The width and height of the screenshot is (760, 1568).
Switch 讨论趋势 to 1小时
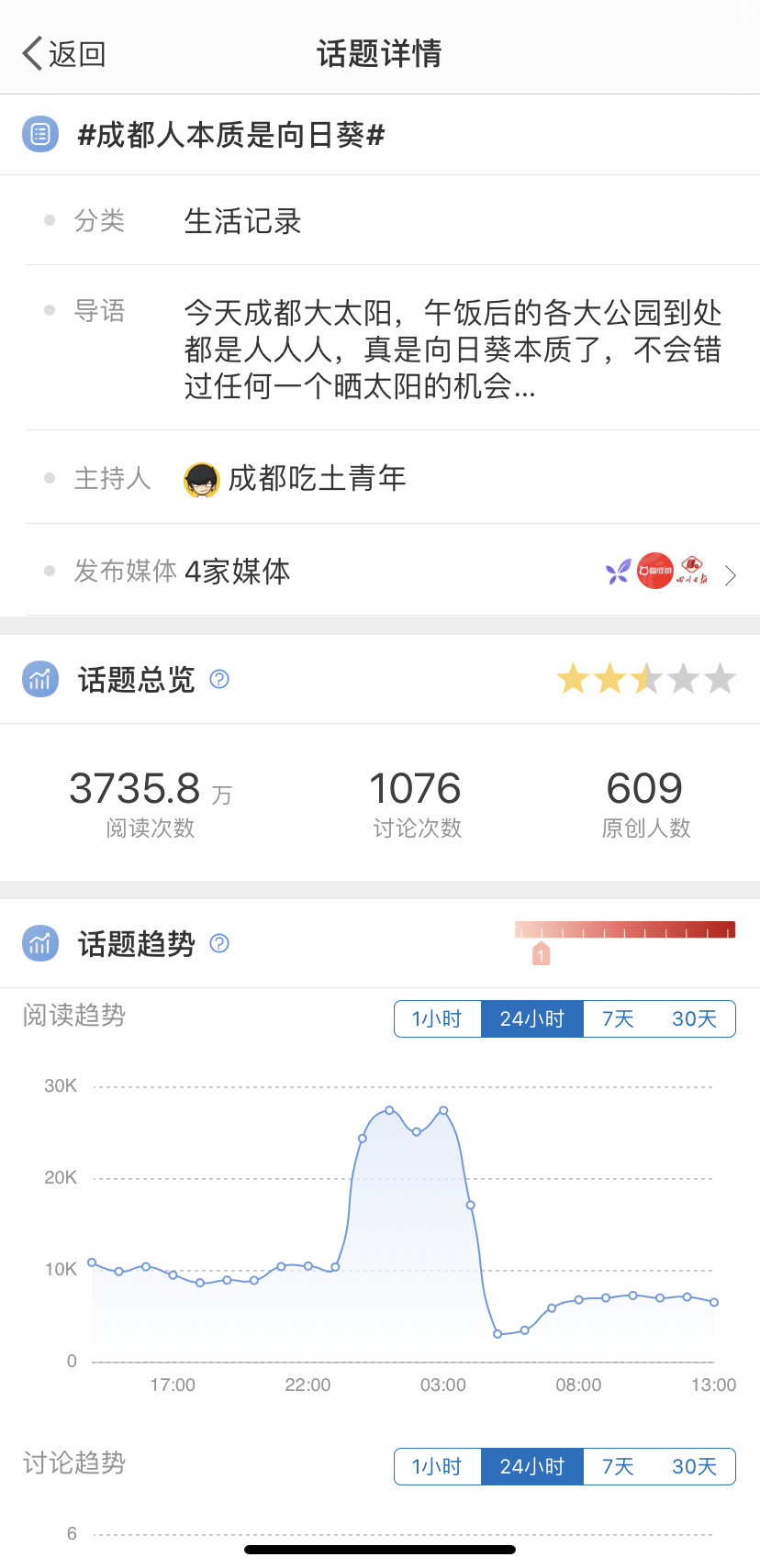[x=437, y=1466]
